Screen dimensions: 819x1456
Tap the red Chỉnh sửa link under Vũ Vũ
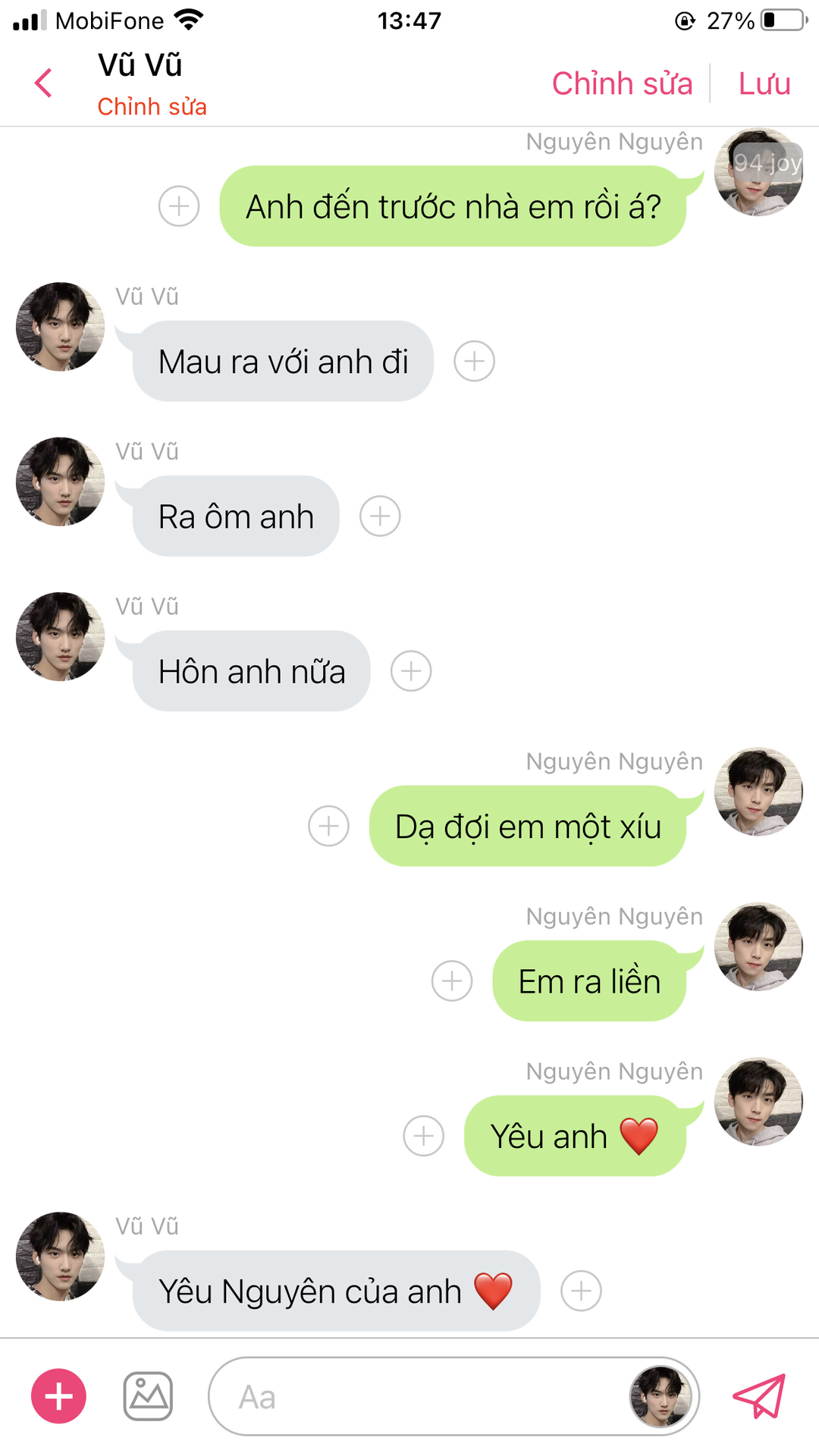(x=152, y=107)
